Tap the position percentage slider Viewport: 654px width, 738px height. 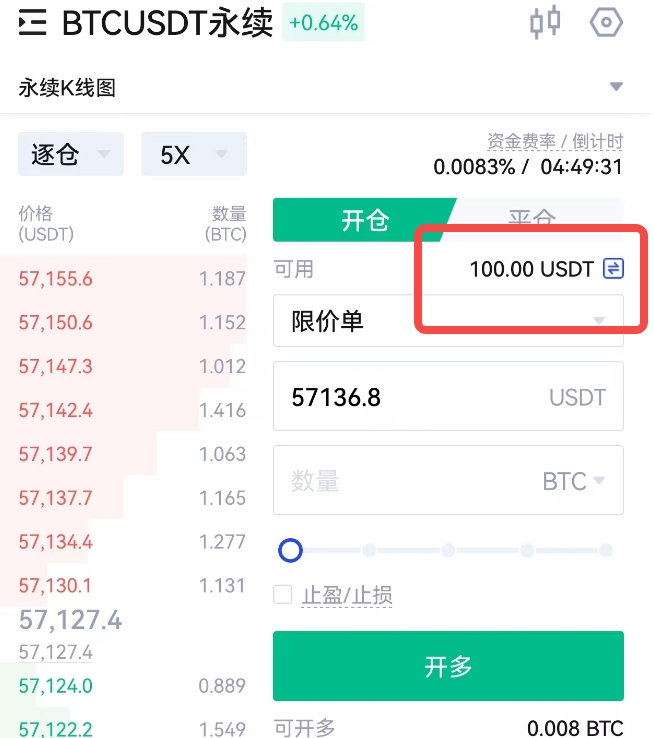pyautogui.click(x=448, y=550)
